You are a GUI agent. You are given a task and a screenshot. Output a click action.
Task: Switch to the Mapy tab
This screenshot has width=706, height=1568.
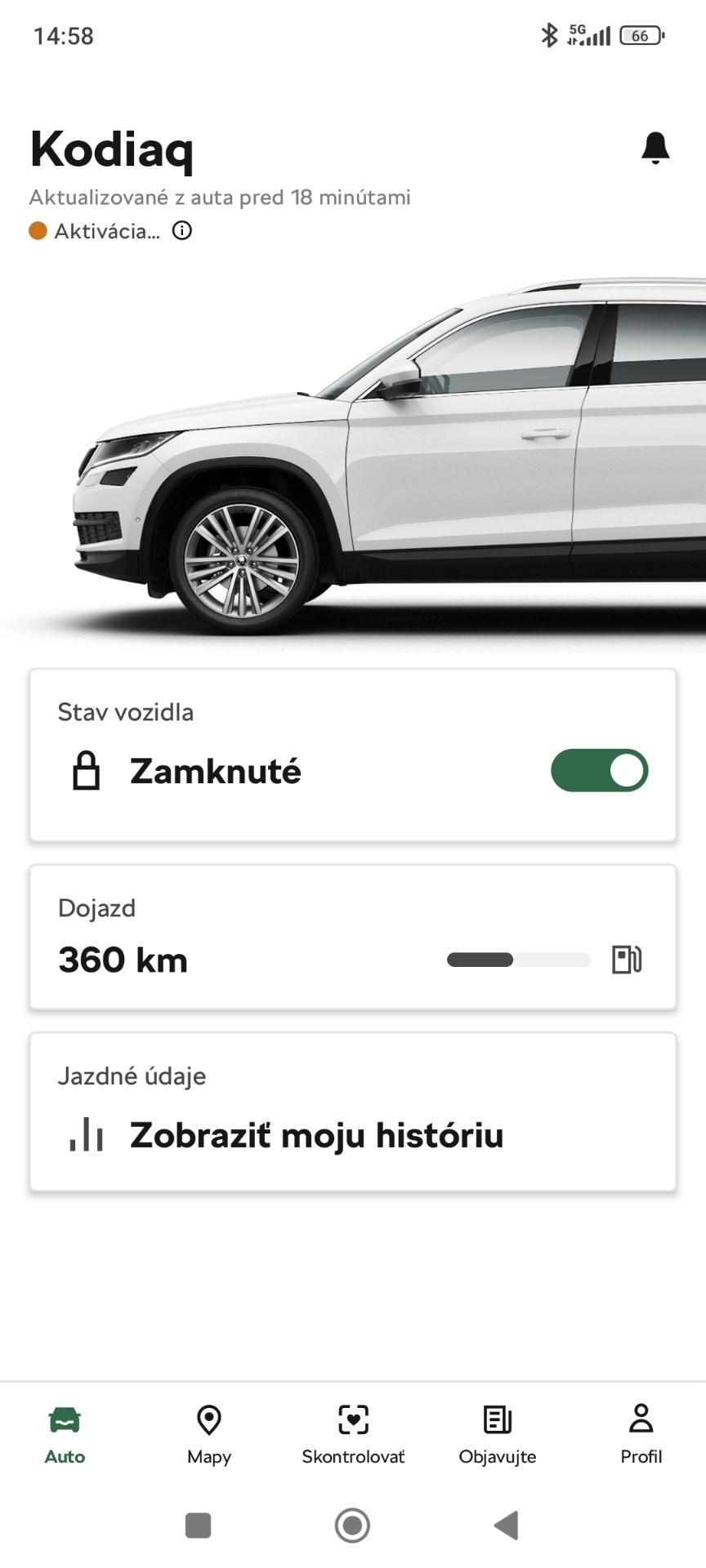(209, 1435)
